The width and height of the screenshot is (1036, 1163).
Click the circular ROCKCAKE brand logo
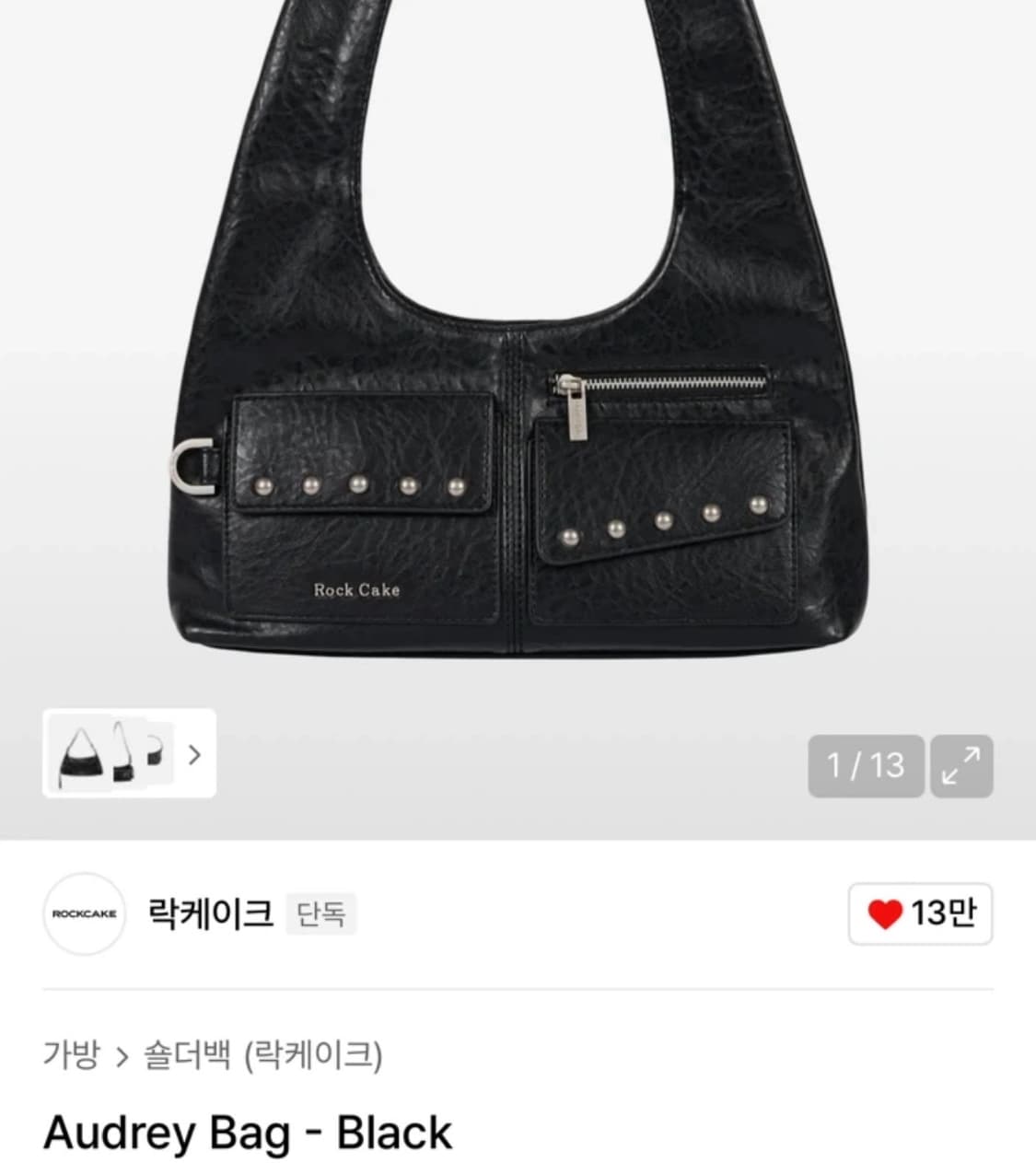(84, 914)
